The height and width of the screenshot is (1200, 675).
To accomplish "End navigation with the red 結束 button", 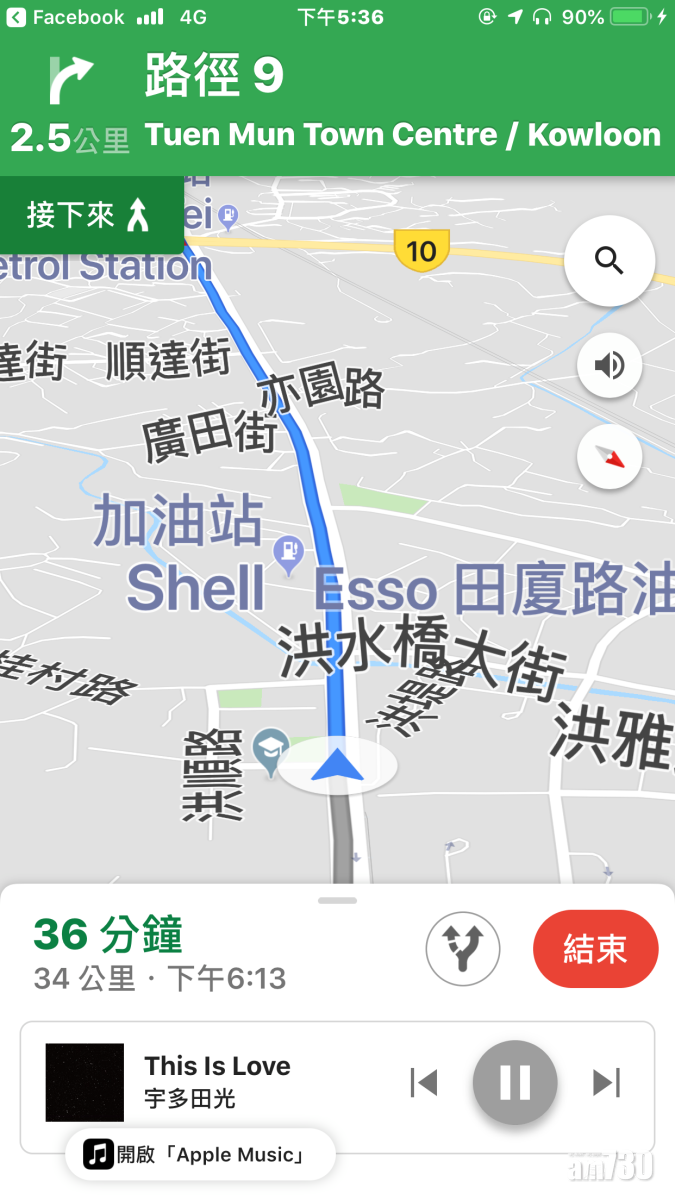I will click(595, 949).
